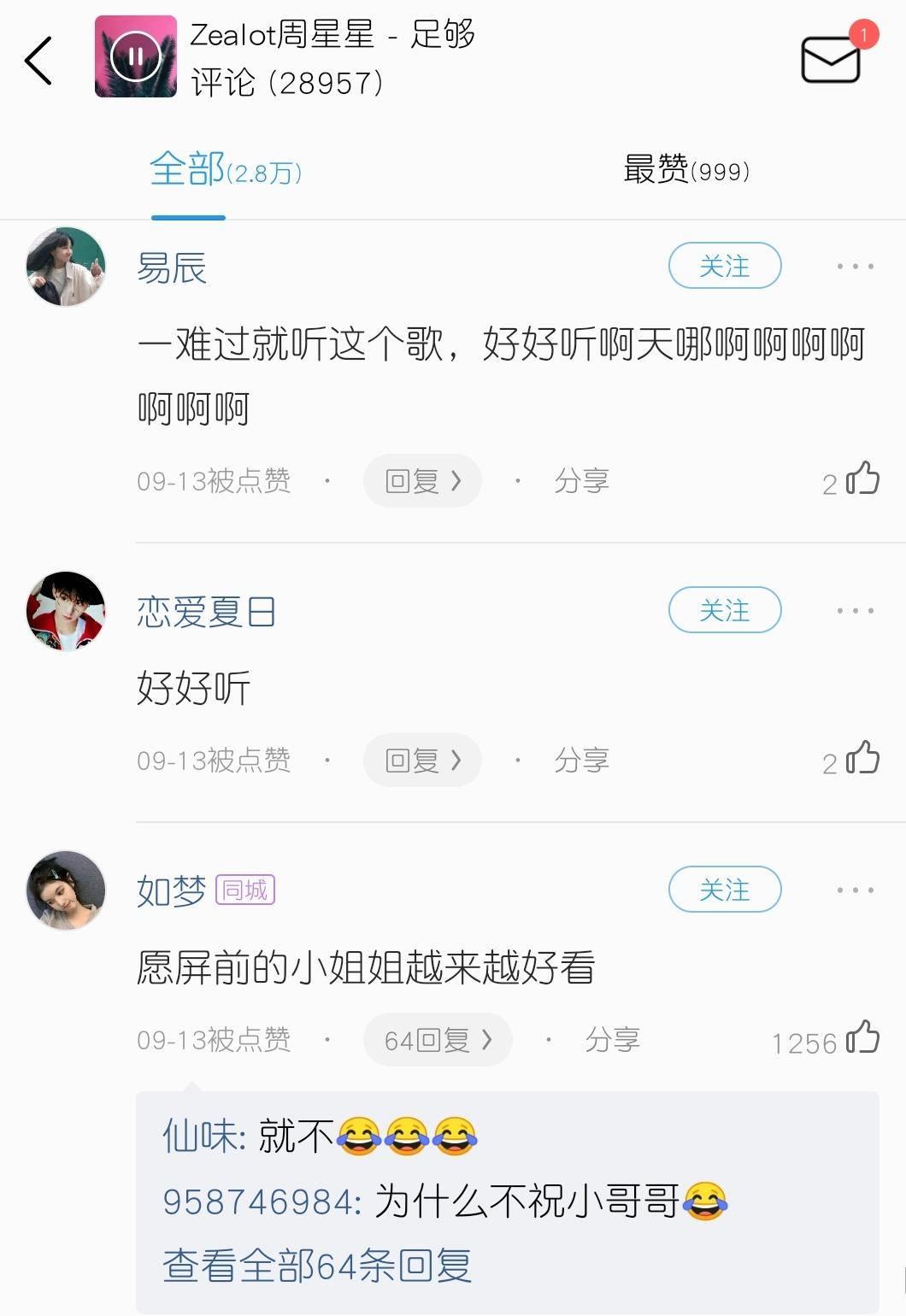Viewport: 906px width, 1316px height.
Task: Open more options on 易辰's comment
Action: [x=855, y=267]
